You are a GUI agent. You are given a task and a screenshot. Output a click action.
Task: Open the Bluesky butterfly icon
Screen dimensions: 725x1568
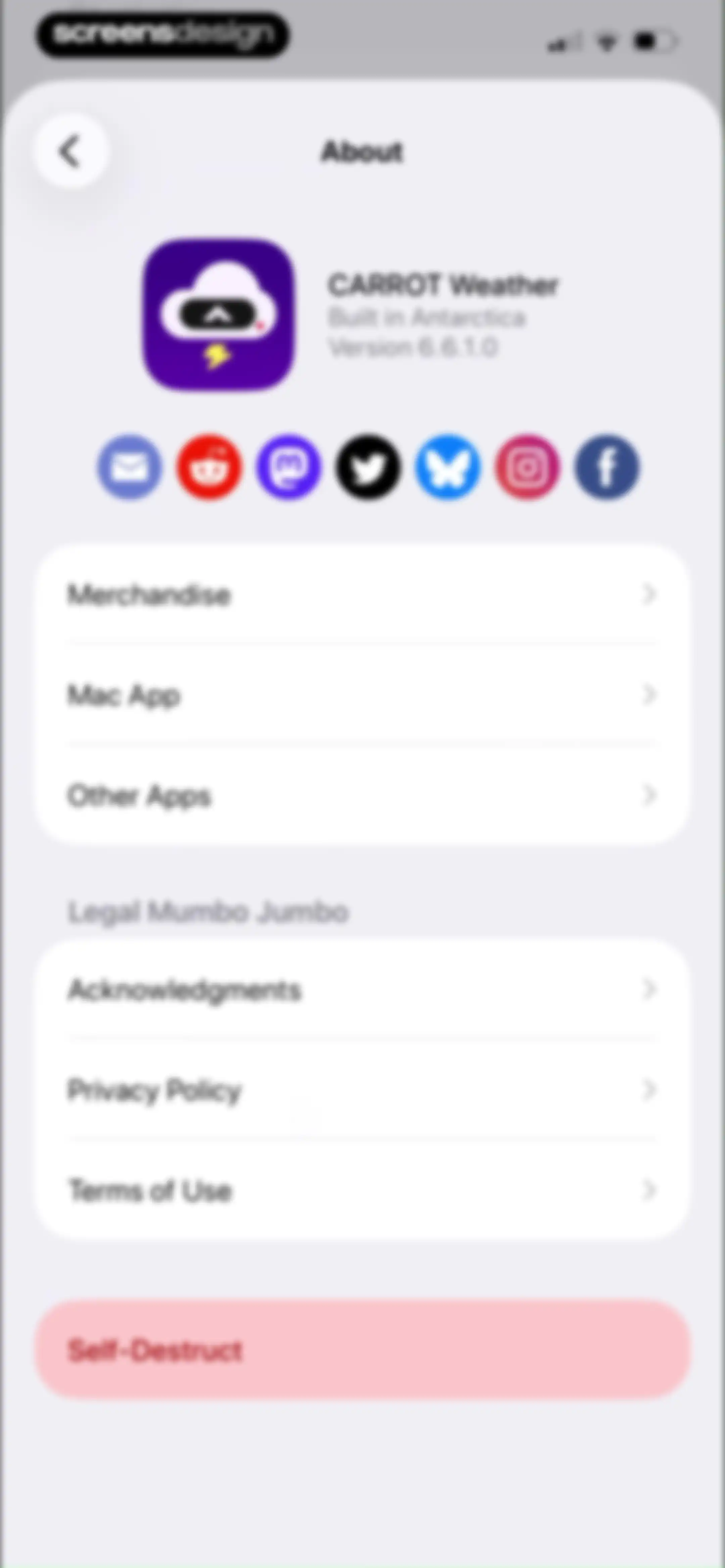447,467
